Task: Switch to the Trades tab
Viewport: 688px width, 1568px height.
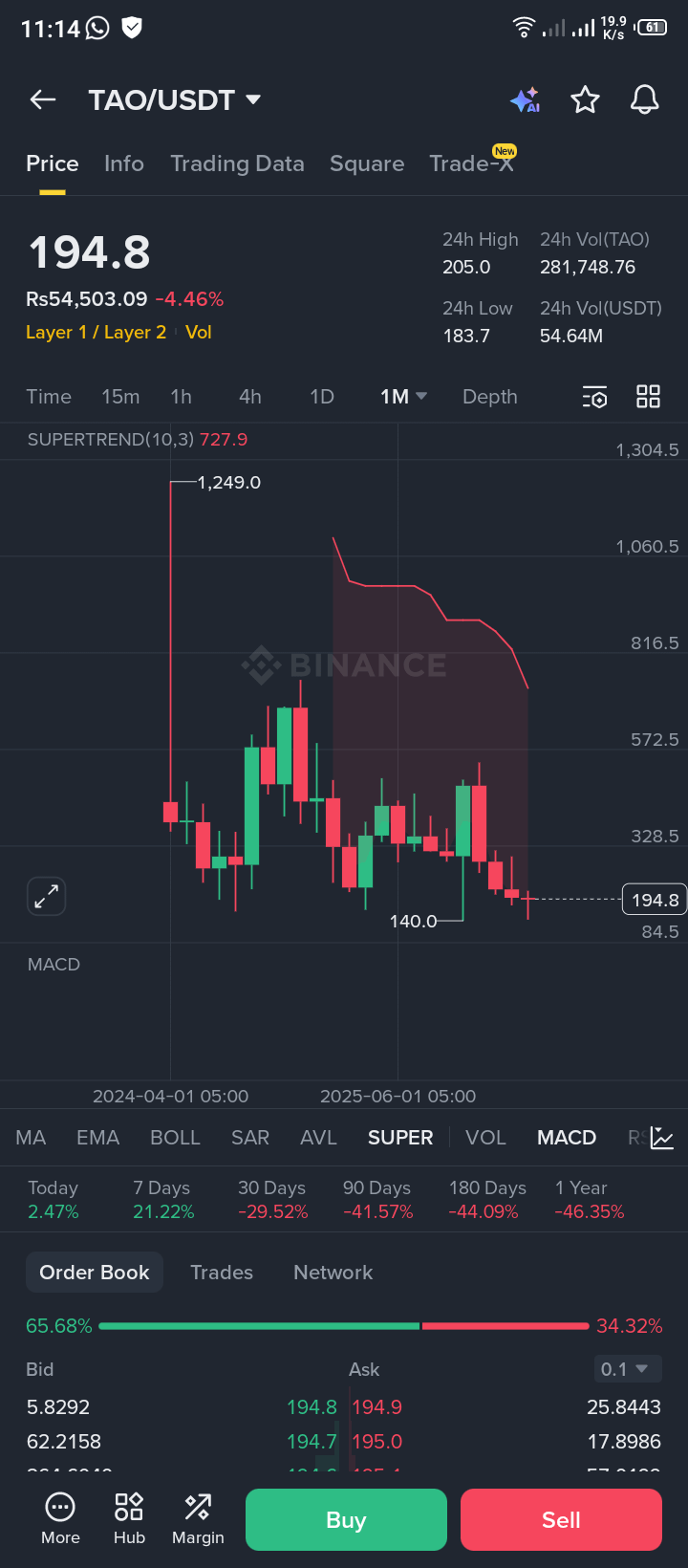Action: coord(222,1273)
